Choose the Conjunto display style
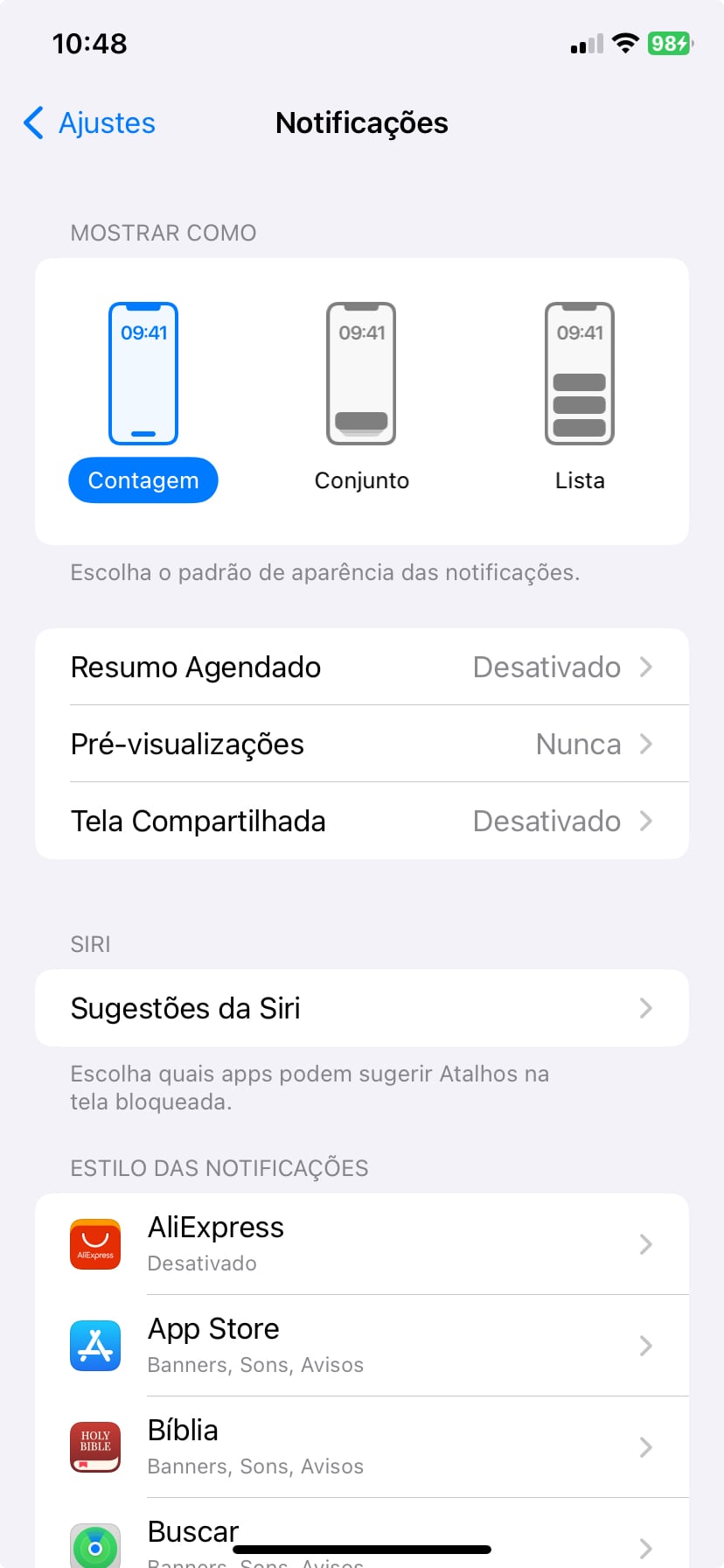This screenshot has width=724, height=1568. click(x=361, y=402)
